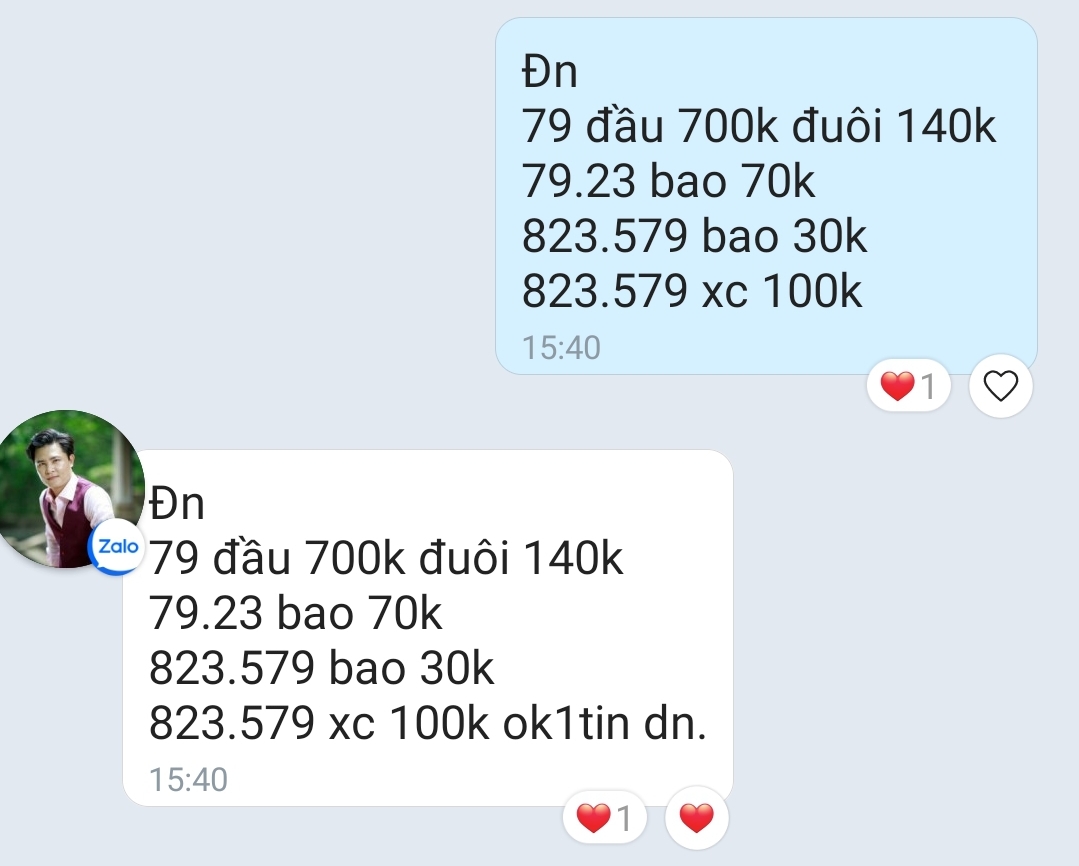View reaction count on the blue message
Image resolution: width=1079 pixels, height=866 pixels.
(x=908, y=386)
